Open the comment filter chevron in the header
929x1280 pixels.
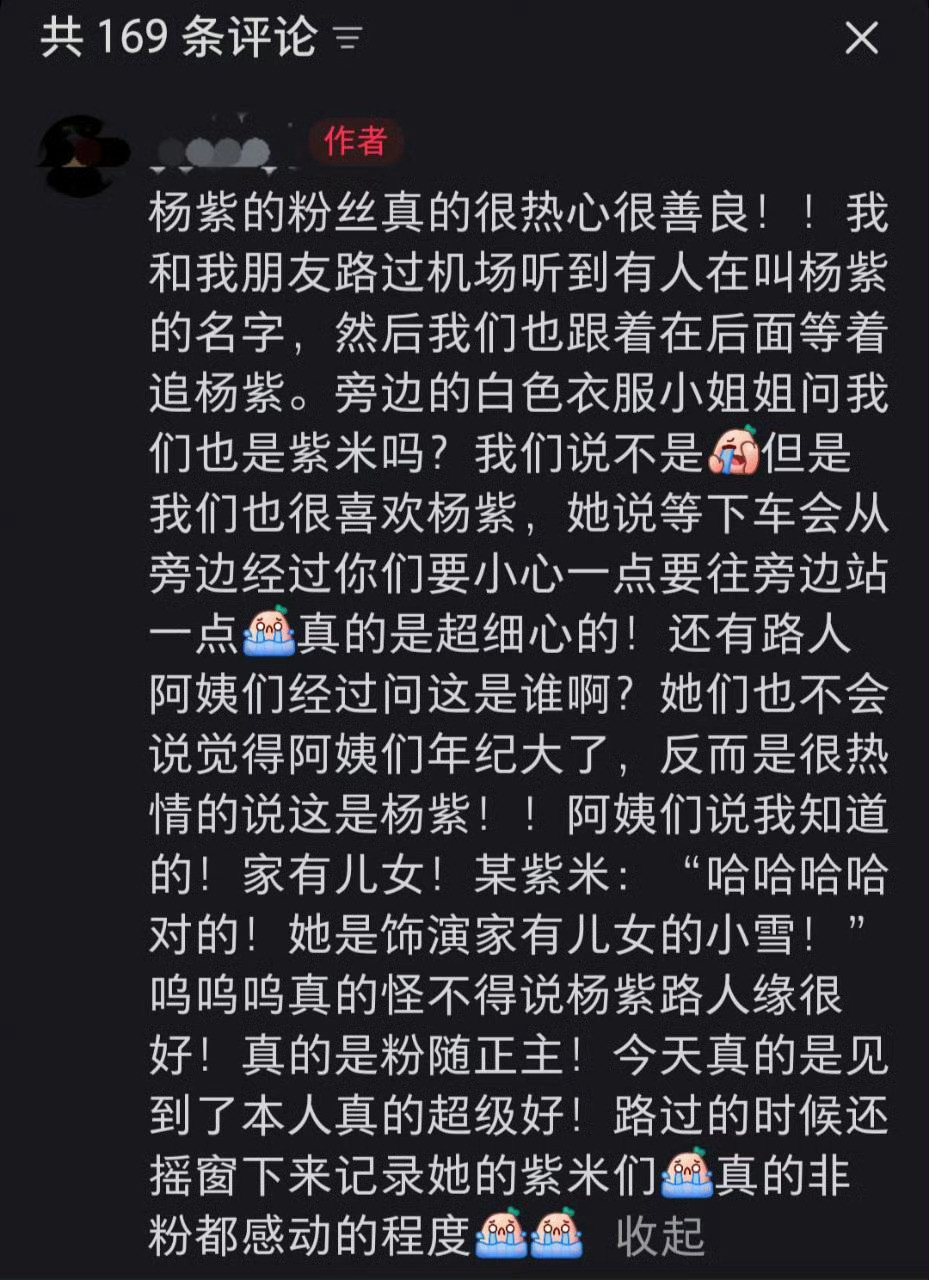coord(346,38)
